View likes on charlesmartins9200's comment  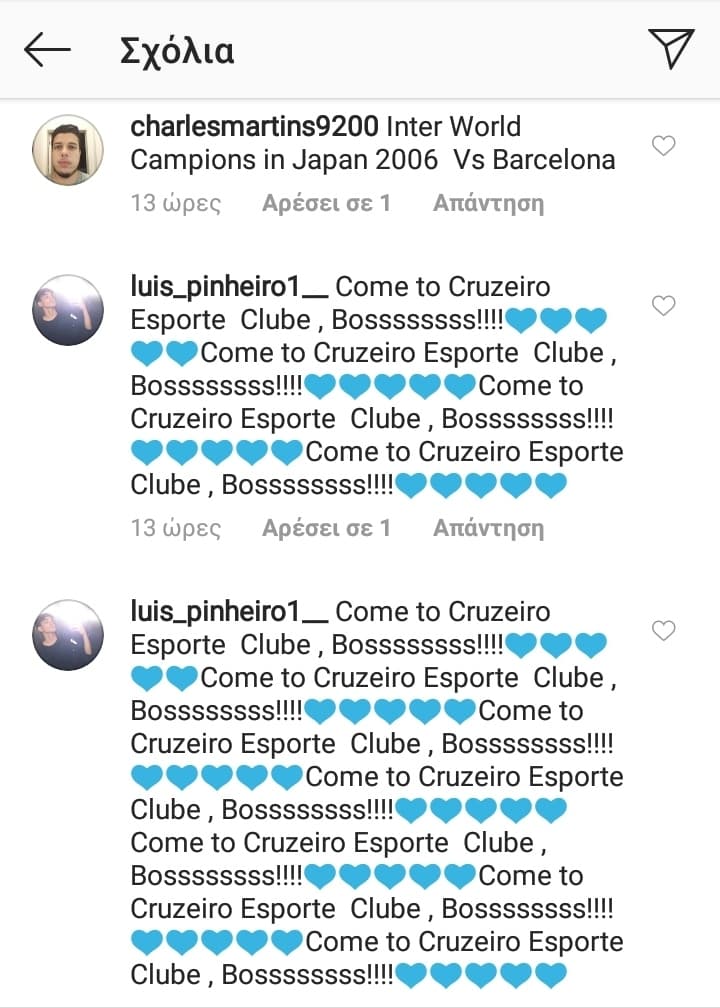point(326,203)
